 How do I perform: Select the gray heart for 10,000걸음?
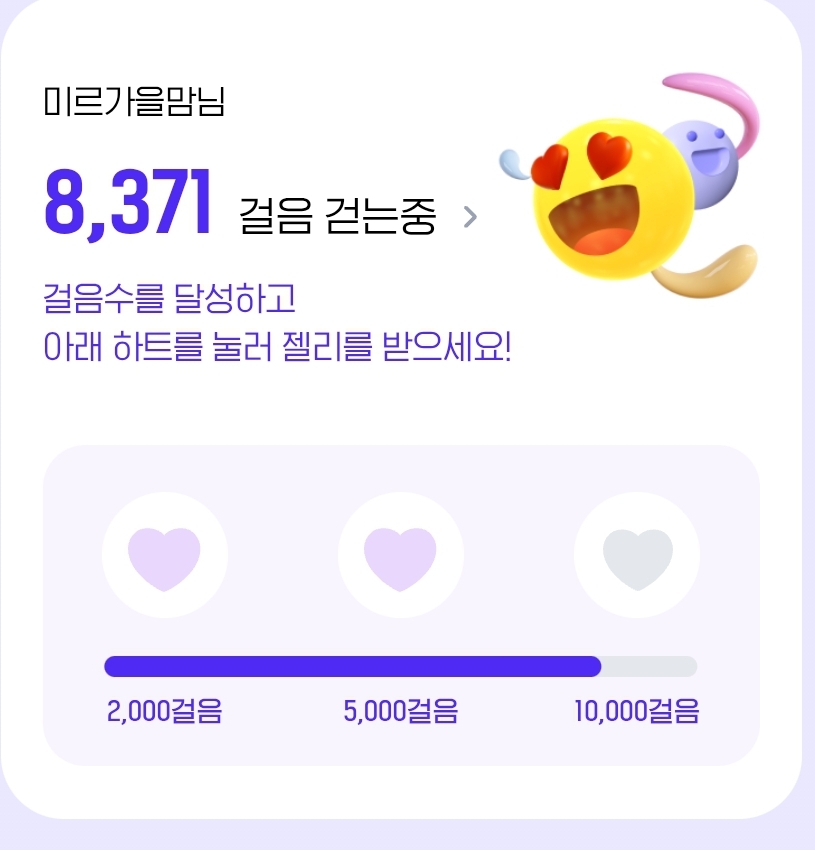point(637,555)
